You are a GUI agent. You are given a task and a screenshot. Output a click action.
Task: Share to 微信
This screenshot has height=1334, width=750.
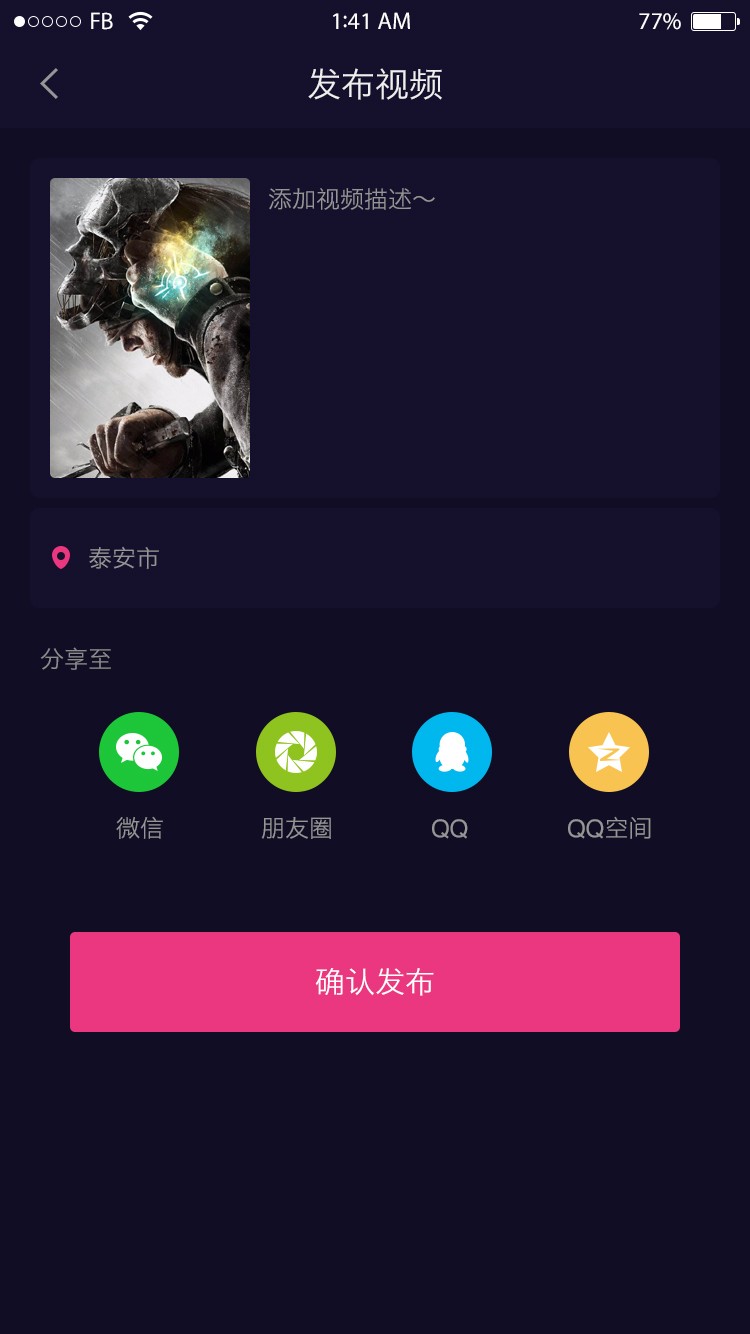[139, 752]
